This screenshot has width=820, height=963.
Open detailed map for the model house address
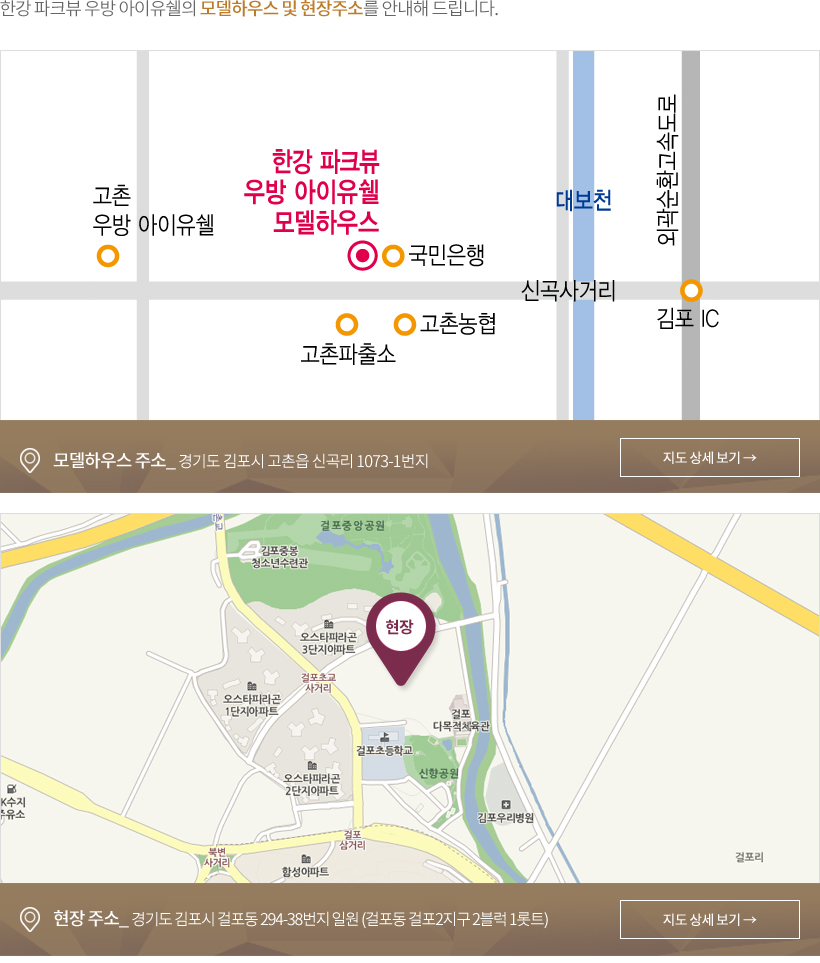point(709,457)
